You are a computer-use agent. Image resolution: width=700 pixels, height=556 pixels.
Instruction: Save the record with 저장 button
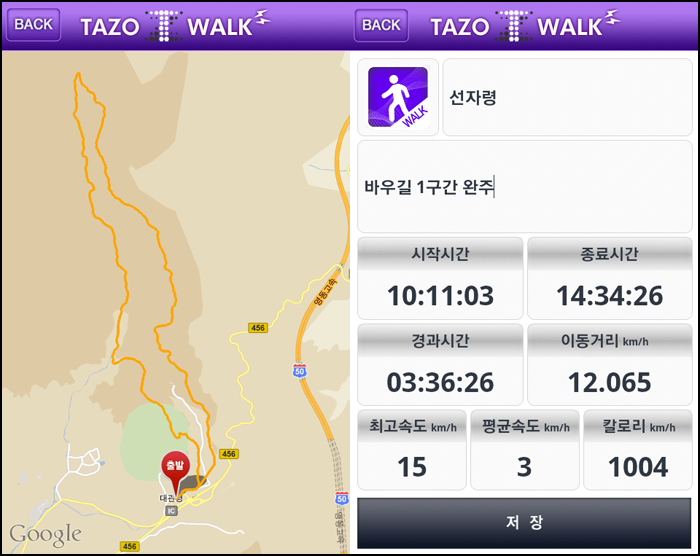coord(524,522)
